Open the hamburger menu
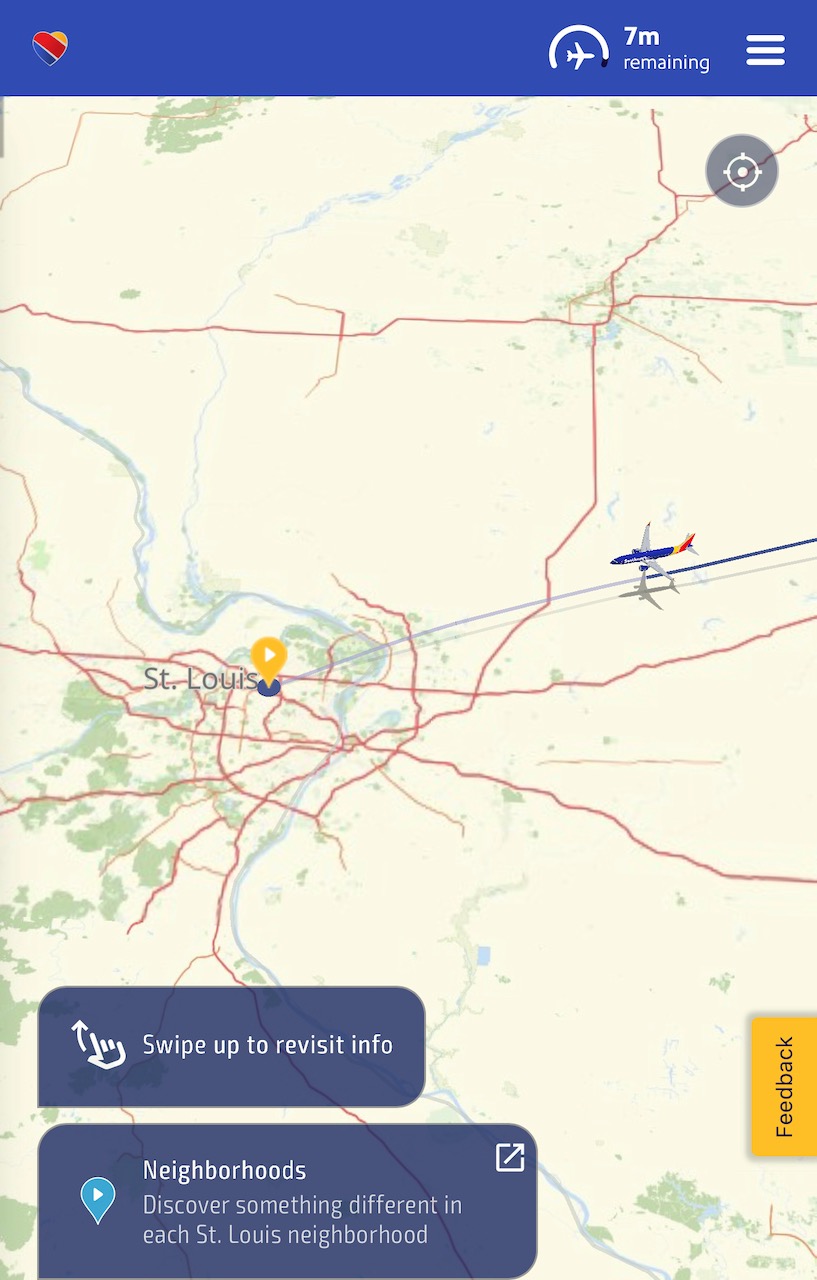Image resolution: width=817 pixels, height=1280 pixels. point(765,49)
